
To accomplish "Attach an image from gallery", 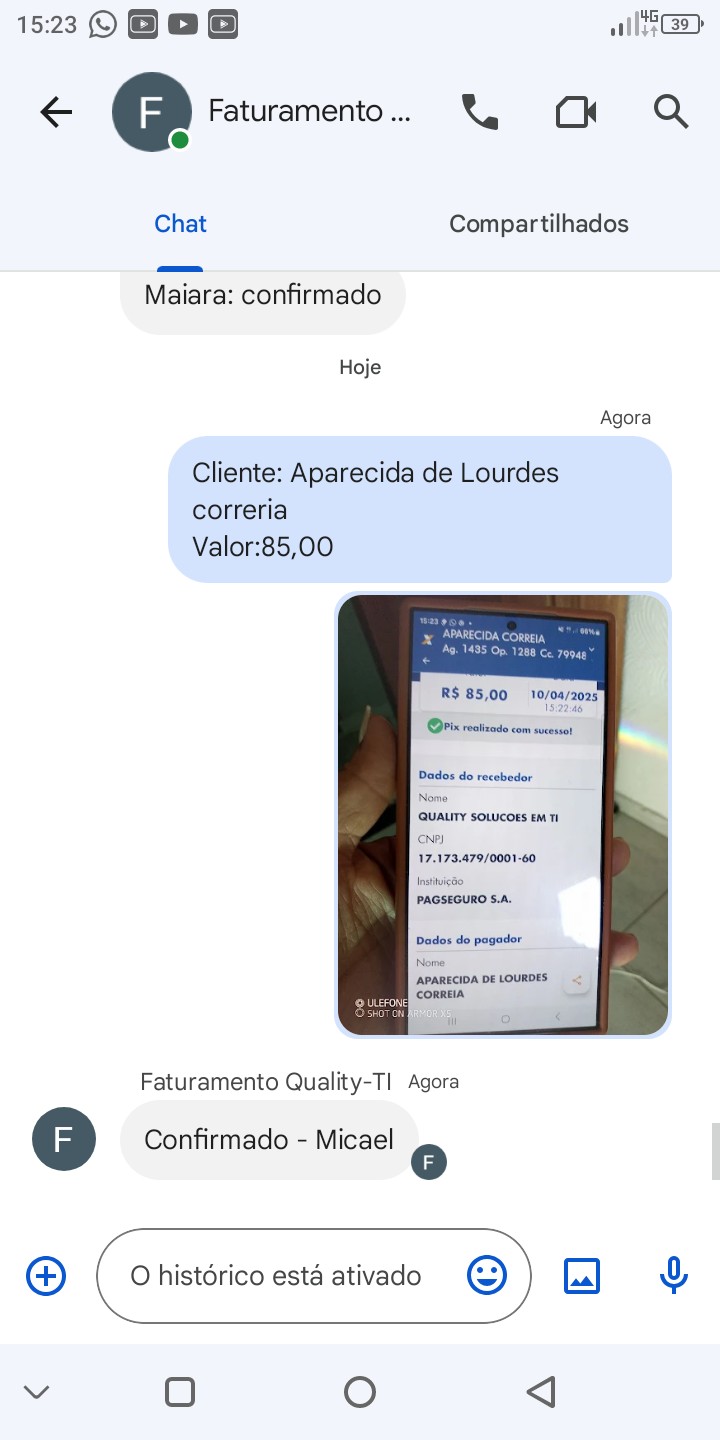I will (582, 1276).
